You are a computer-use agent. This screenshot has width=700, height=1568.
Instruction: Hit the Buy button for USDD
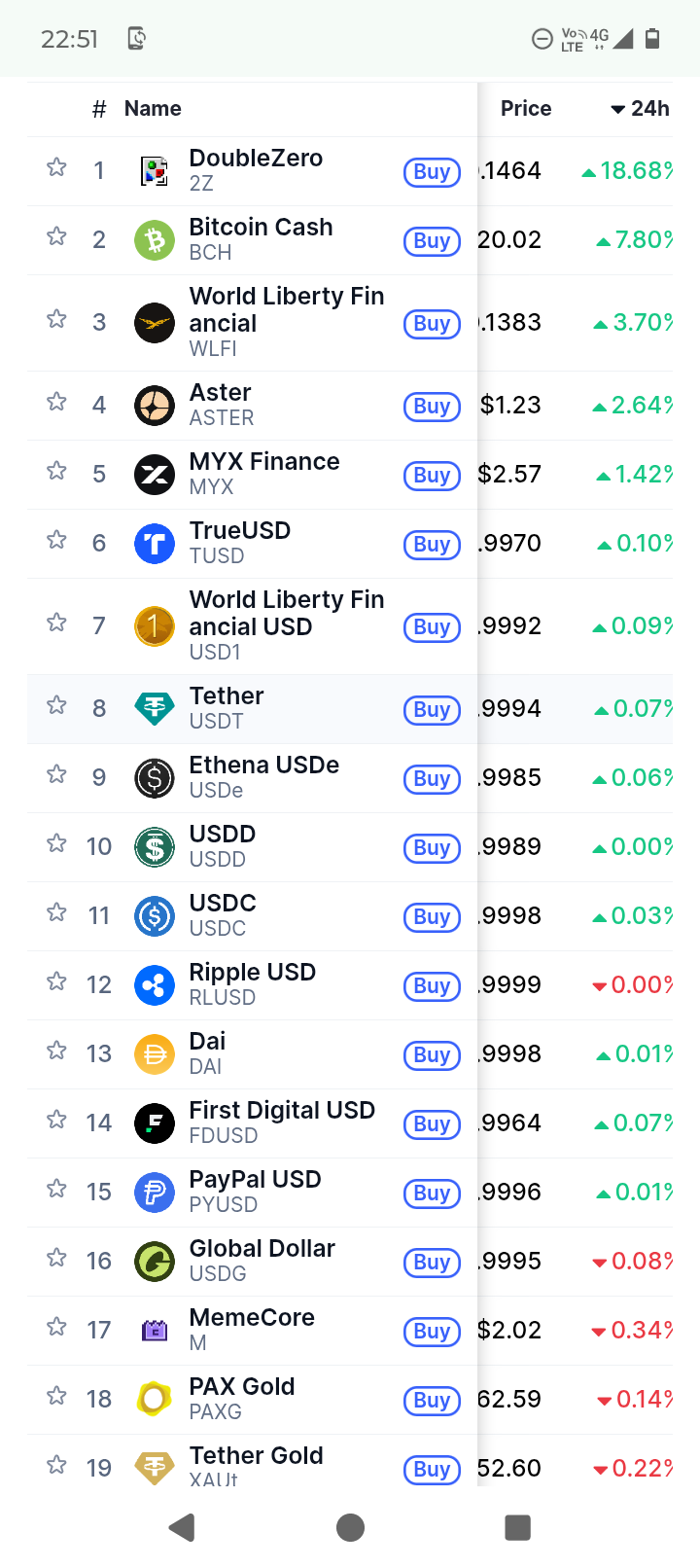pyautogui.click(x=432, y=848)
